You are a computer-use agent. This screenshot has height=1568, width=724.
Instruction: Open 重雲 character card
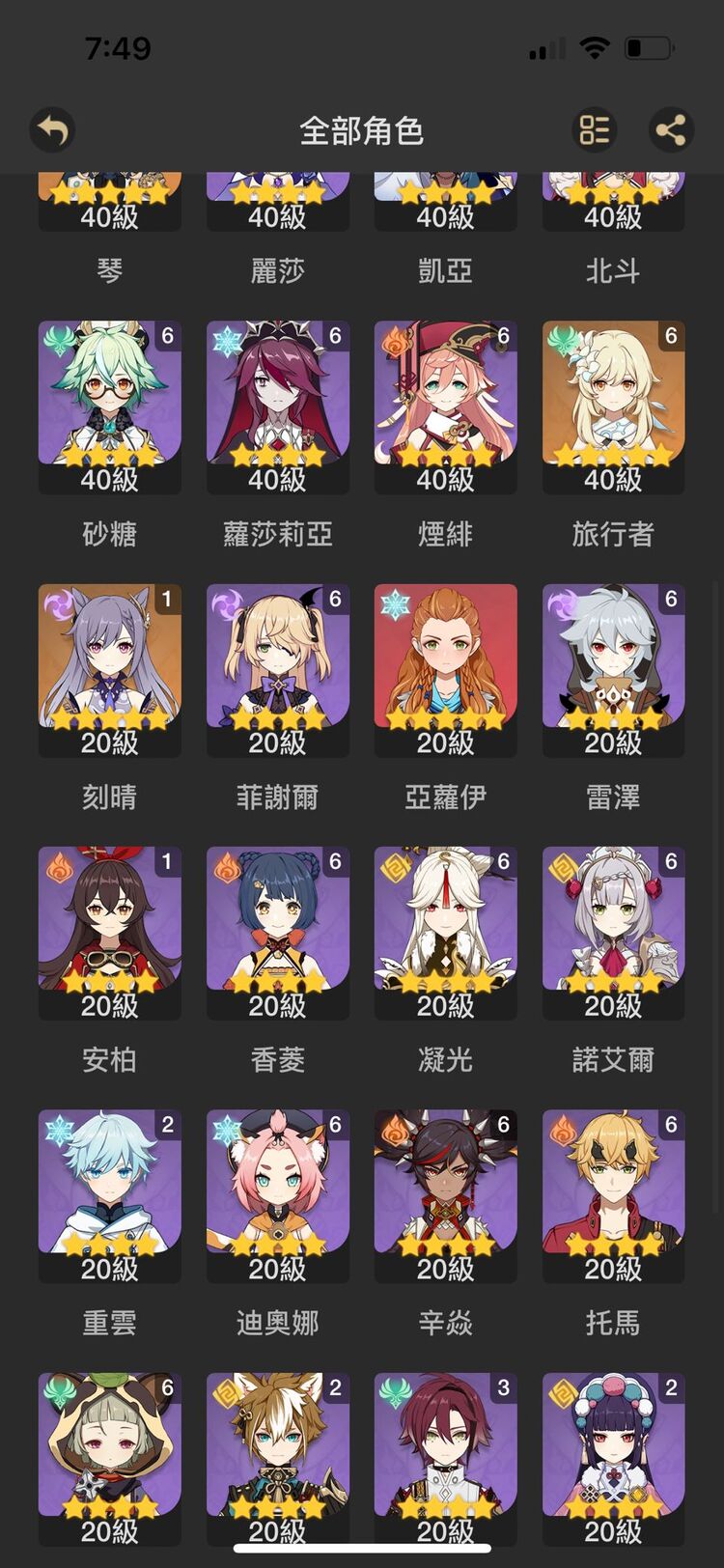click(x=109, y=1194)
